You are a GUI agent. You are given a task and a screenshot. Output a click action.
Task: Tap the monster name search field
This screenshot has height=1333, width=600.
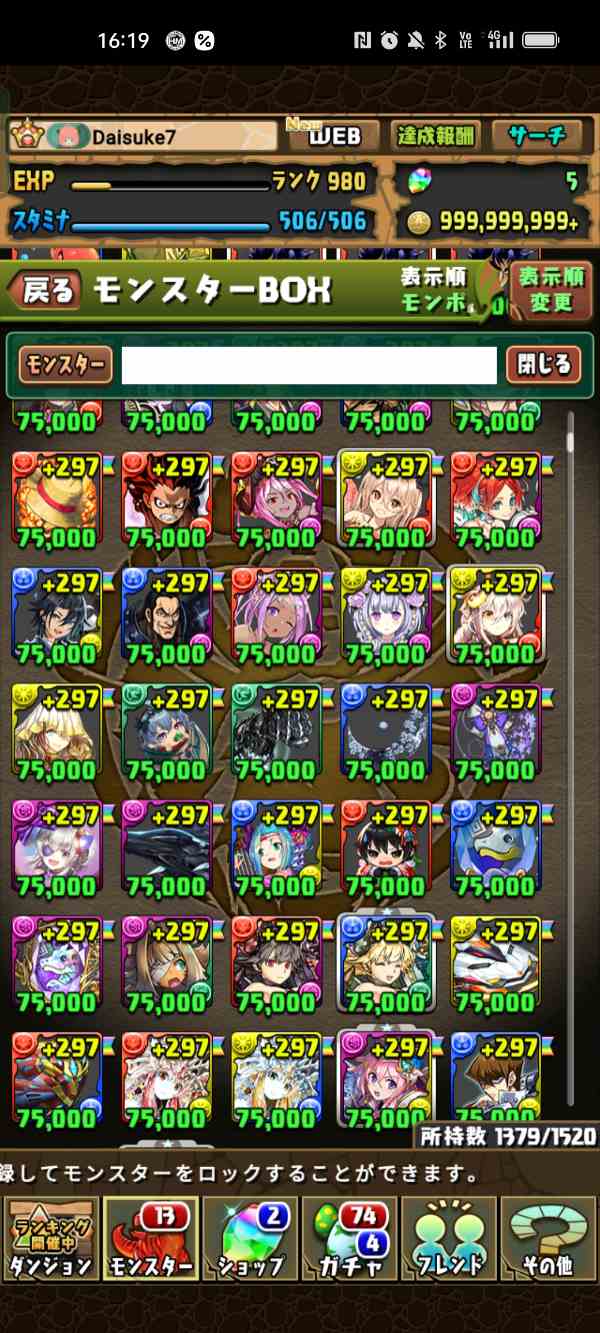[x=309, y=366]
